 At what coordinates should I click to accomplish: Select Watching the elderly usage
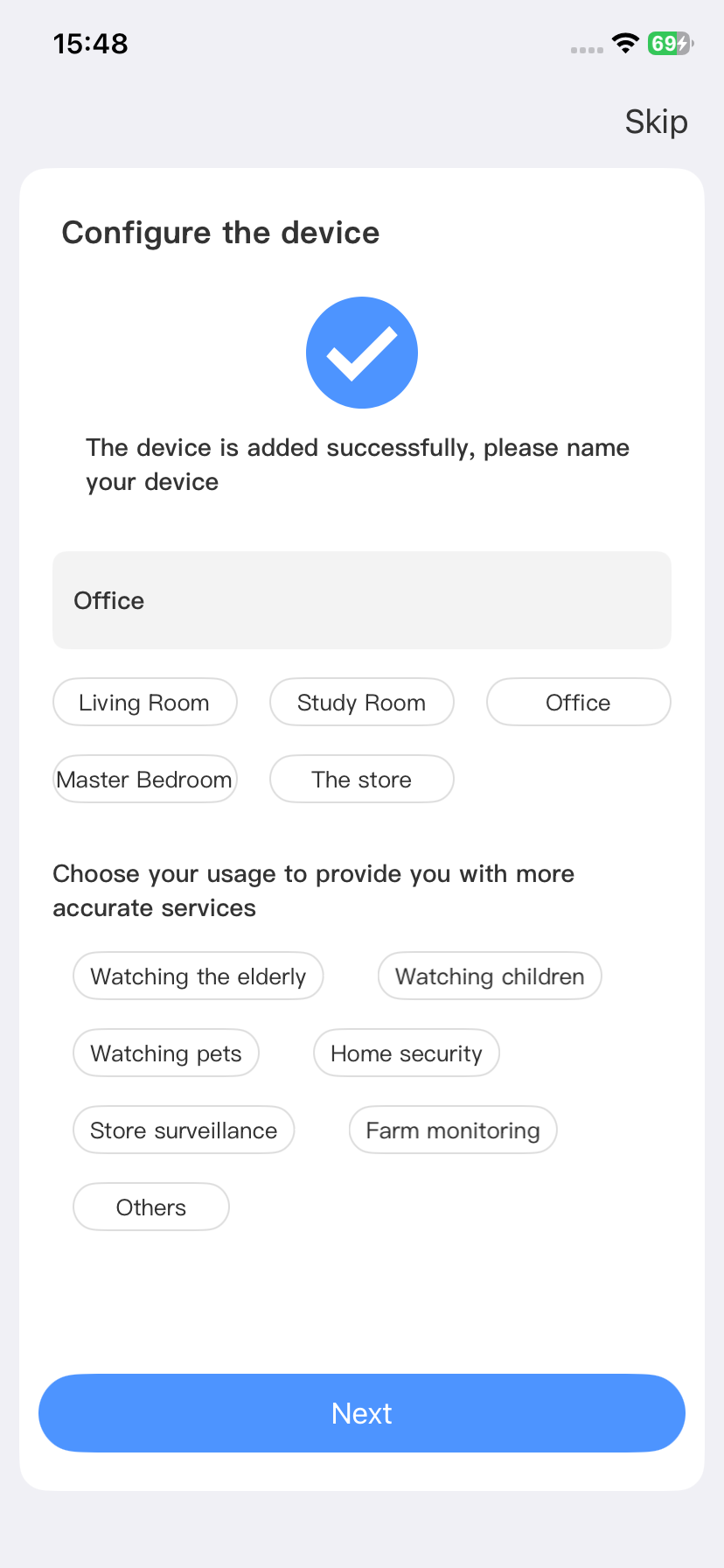click(198, 976)
